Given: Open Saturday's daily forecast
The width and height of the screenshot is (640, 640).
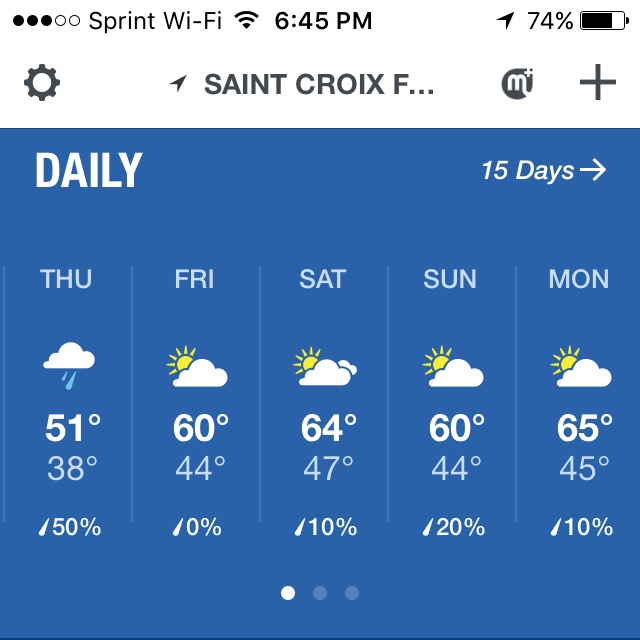Looking at the screenshot, I should click(324, 400).
